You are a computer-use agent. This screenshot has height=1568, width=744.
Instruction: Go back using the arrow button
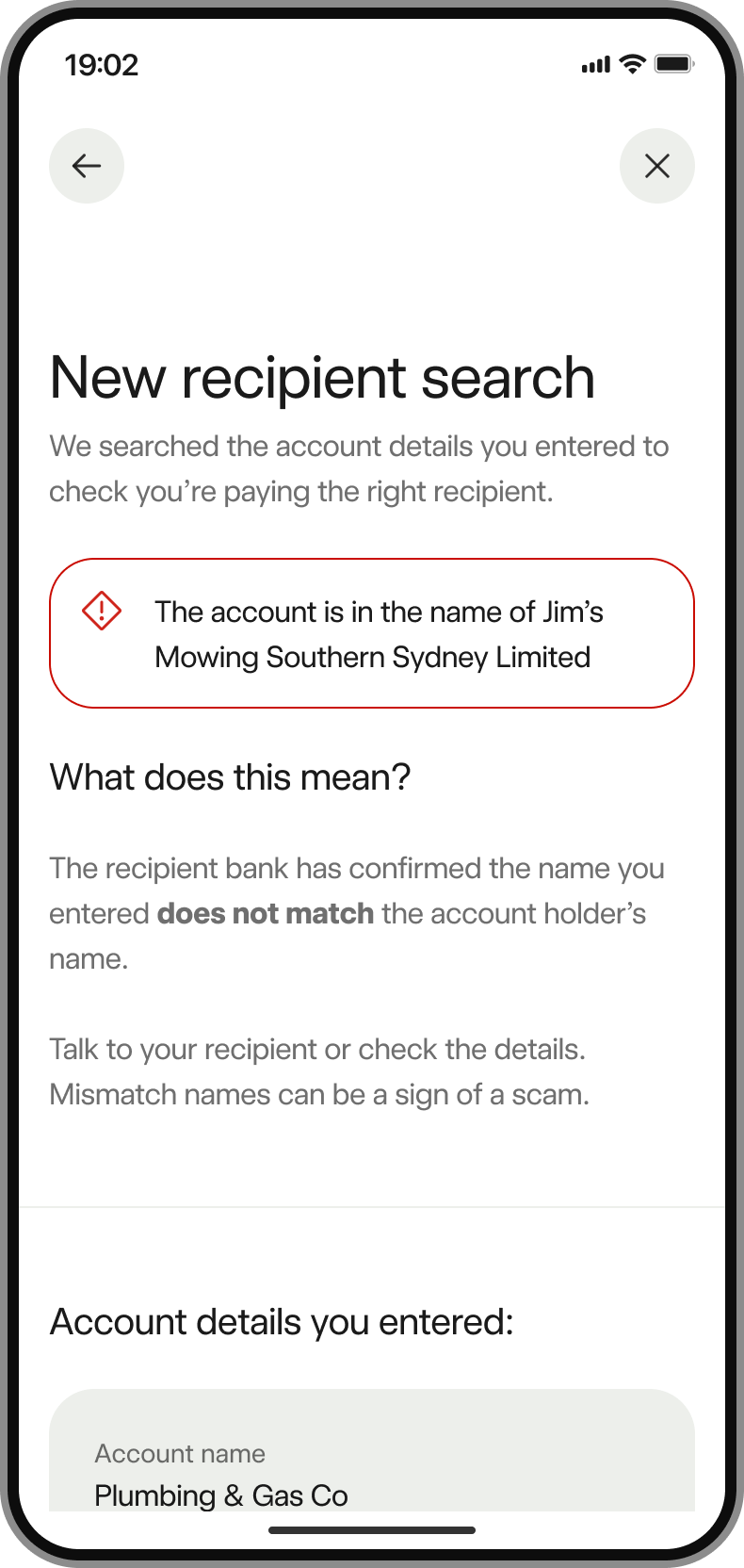87,166
